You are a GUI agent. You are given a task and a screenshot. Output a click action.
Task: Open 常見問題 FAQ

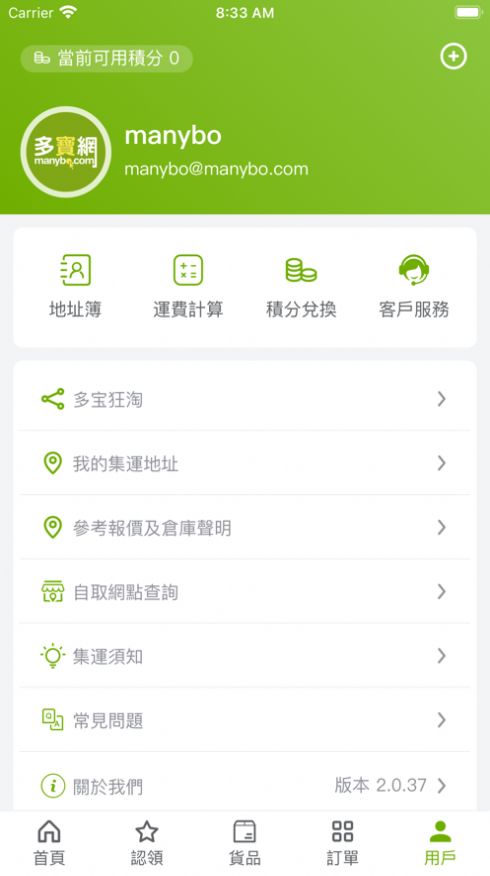click(x=245, y=720)
